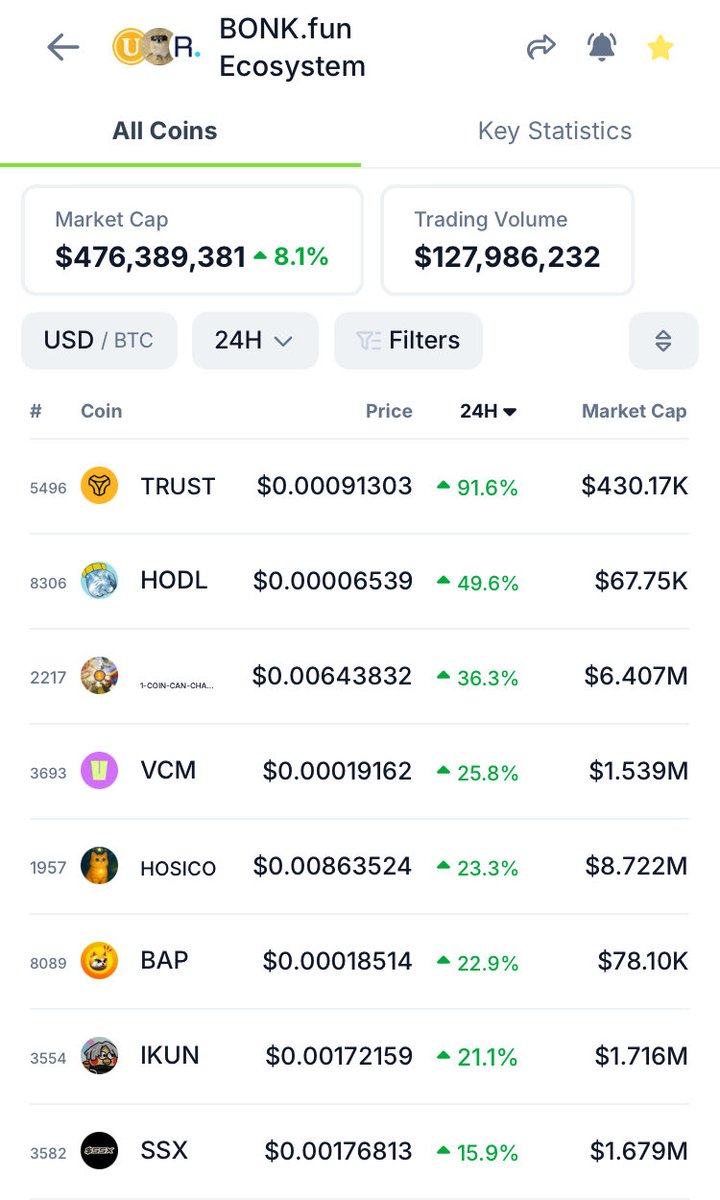The image size is (720, 1200).
Task: Open the TRUST coin row
Action: coord(178,486)
